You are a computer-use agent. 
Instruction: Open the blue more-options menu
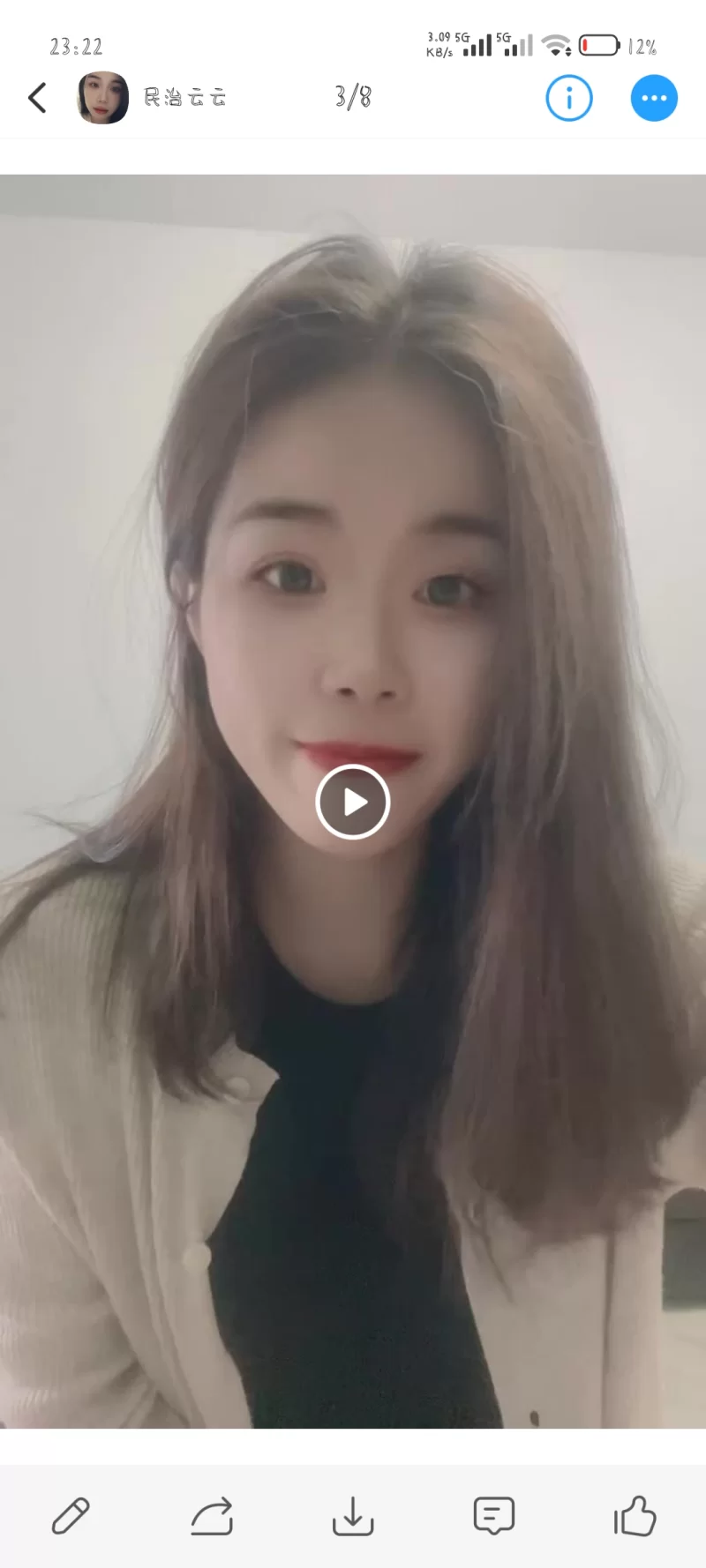point(654,98)
